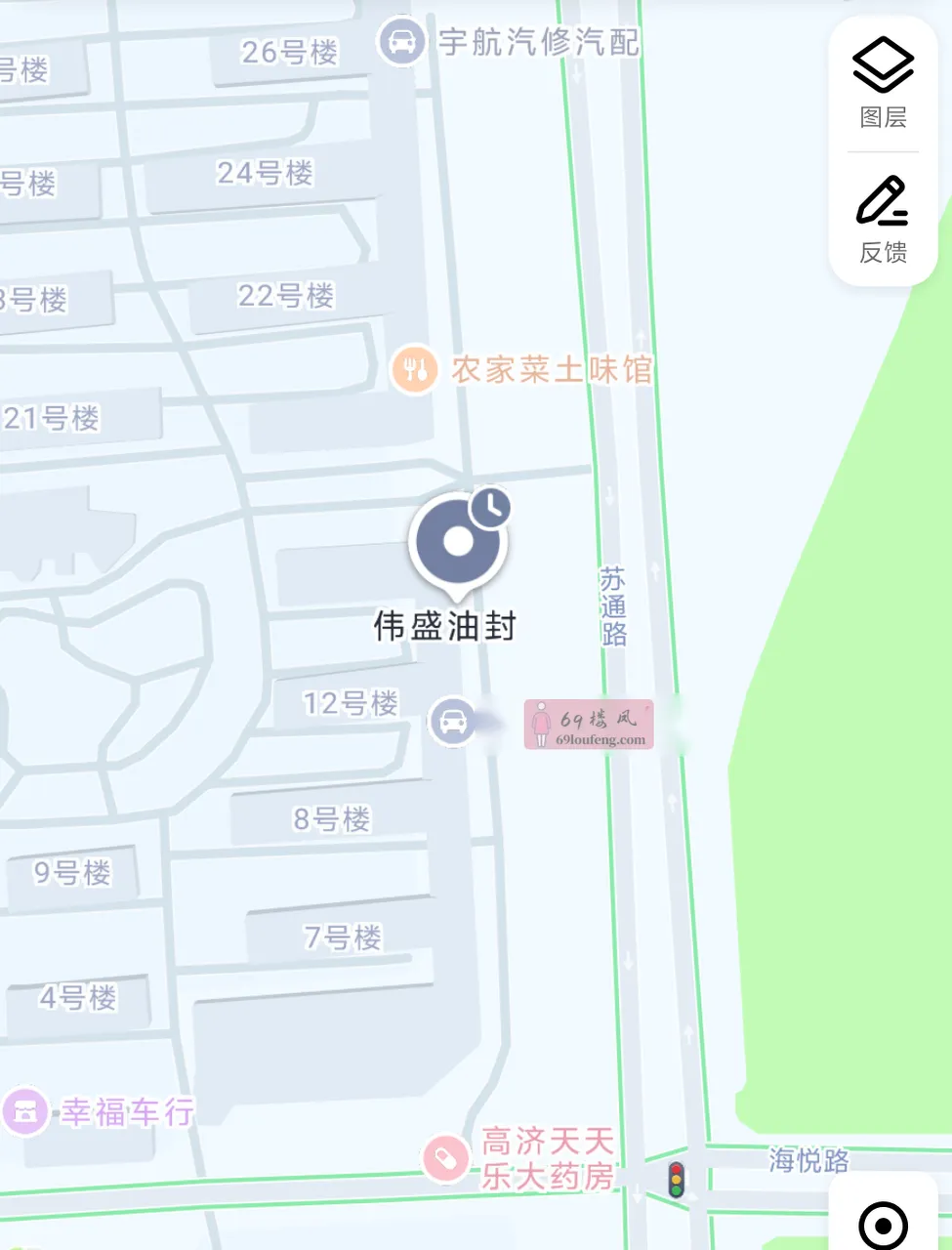
Task: Click the 幸福车行 shop icon
Action: pos(24,1111)
